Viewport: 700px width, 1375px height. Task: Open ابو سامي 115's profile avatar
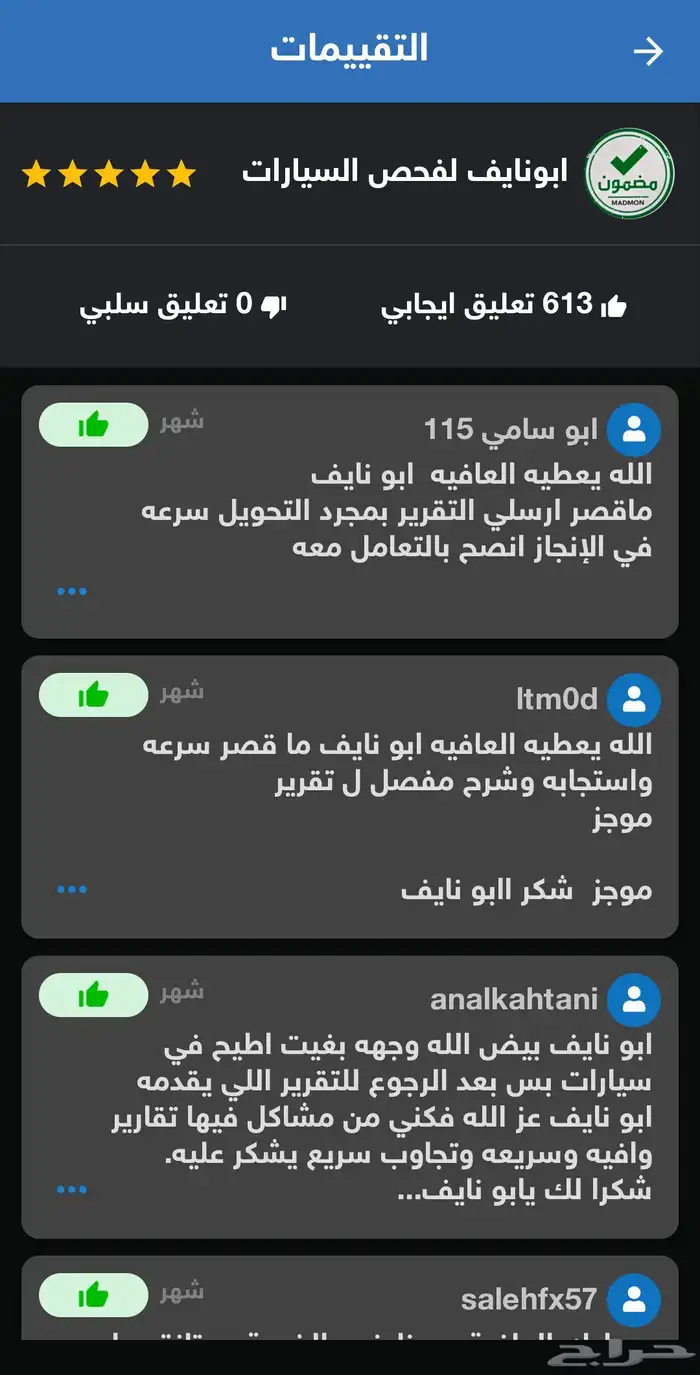pyautogui.click(x=634, y=430)
